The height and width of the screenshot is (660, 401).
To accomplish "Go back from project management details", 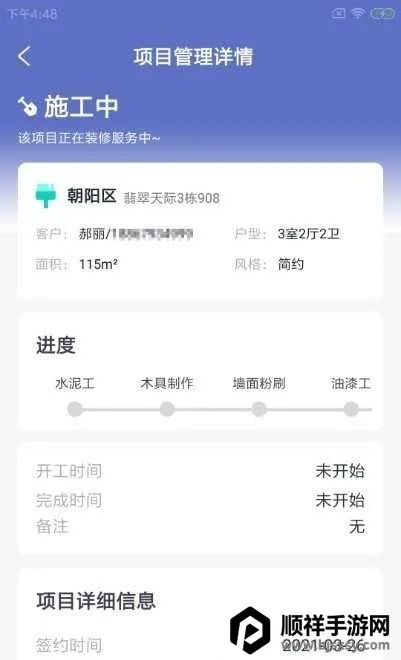I will 24,56.
